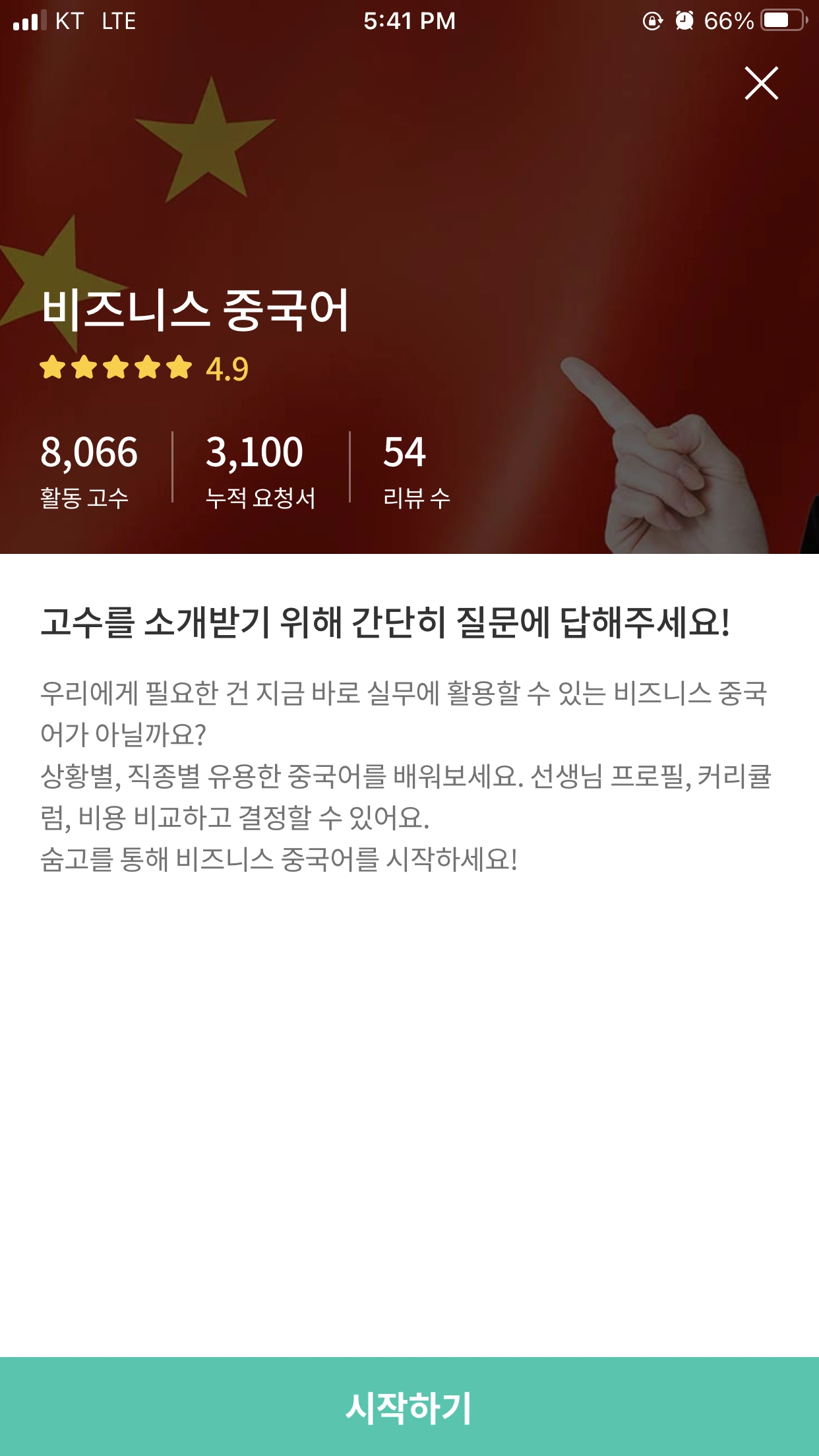Tap the 활동 고수 stat showing 8,066
Image resolution: width=819 pixels, height=1456 pixels.
[90, 470]
